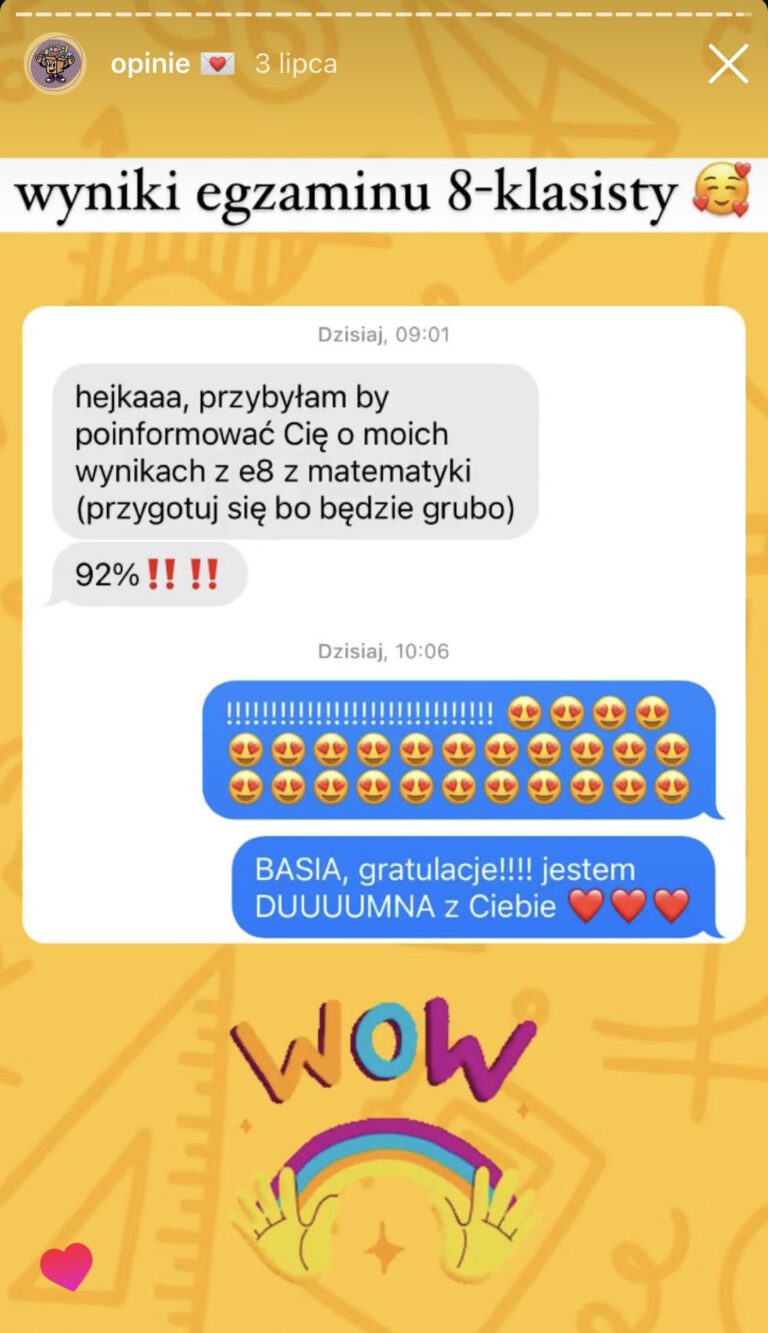
Task: Open the opinie highlight profile picture
Action: [54, 64]
